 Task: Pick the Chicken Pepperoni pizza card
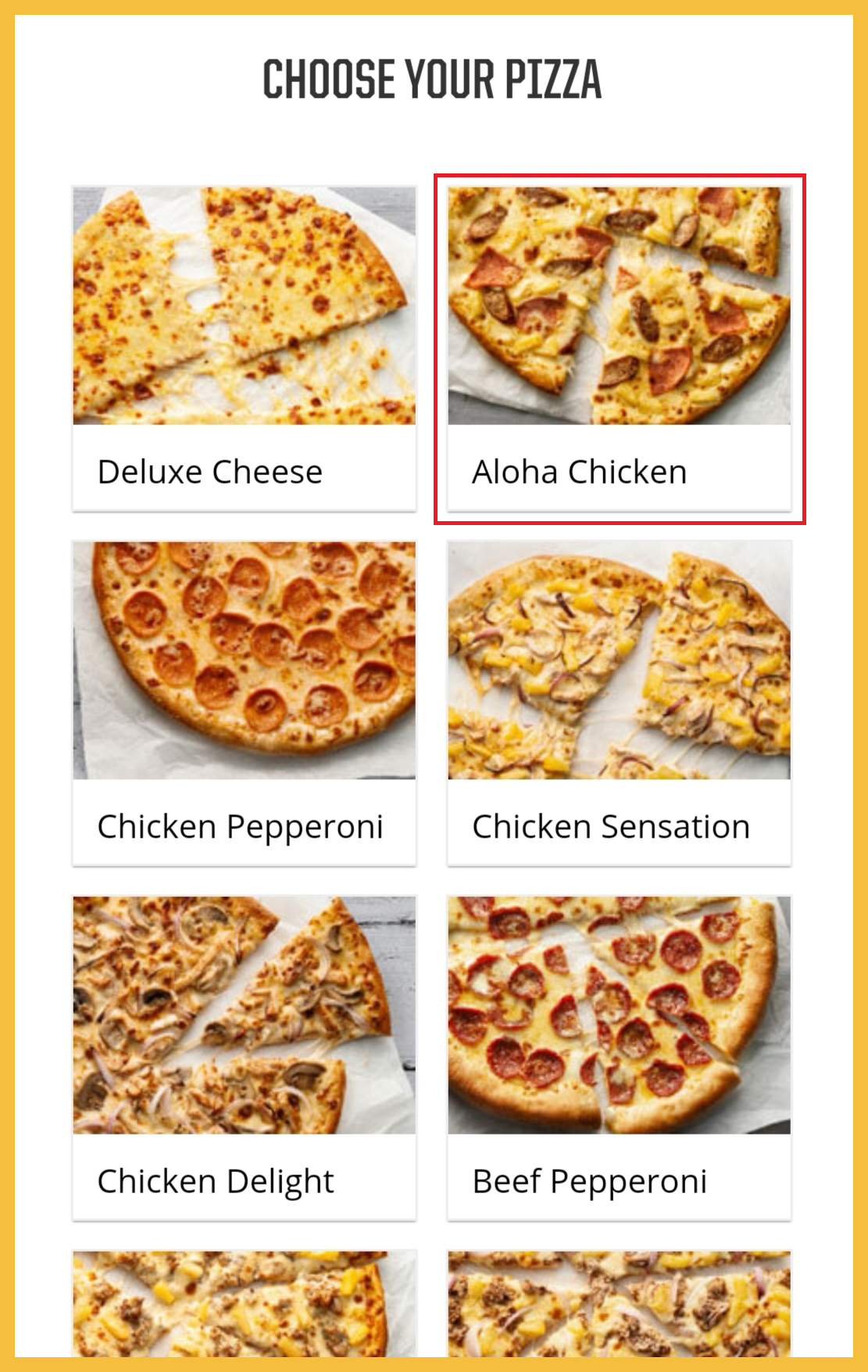[244, 703]
